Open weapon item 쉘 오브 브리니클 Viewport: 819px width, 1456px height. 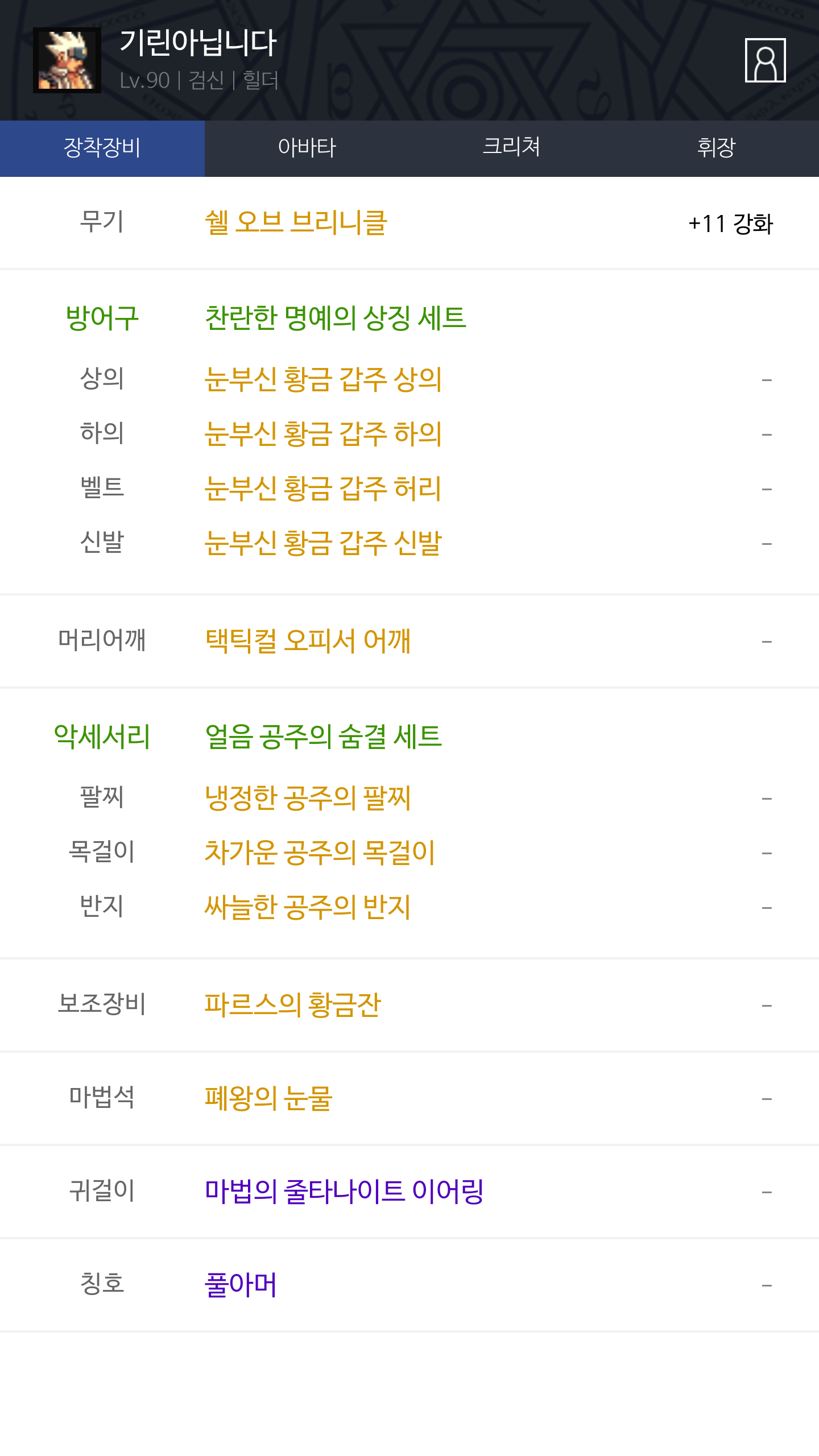tap(296, 222)
